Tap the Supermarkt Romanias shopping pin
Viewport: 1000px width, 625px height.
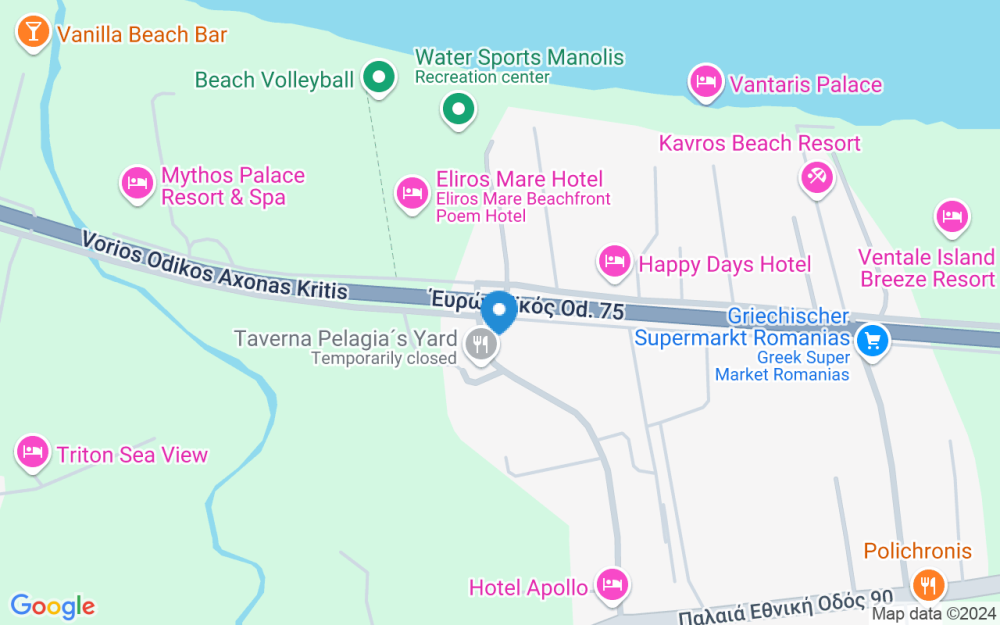click(x=872, y=342)
